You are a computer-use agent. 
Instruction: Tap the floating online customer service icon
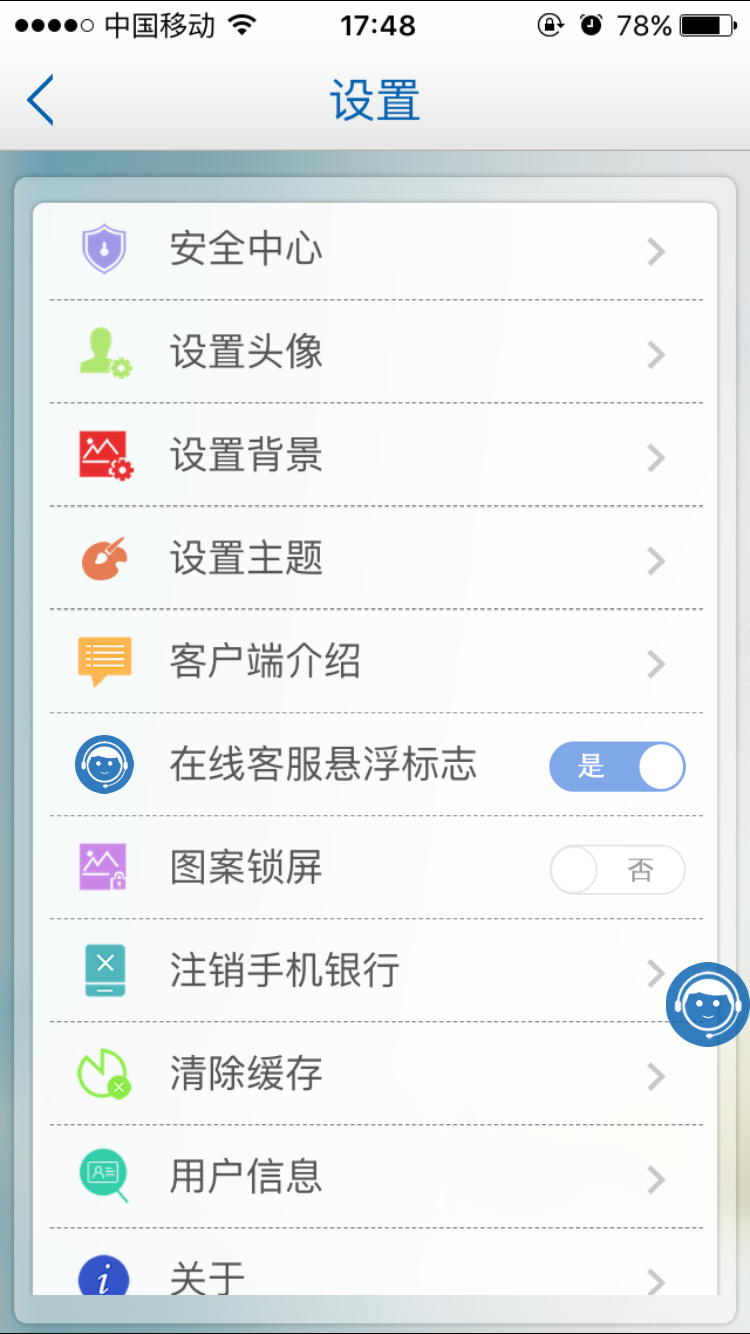tap(708, 1004)
